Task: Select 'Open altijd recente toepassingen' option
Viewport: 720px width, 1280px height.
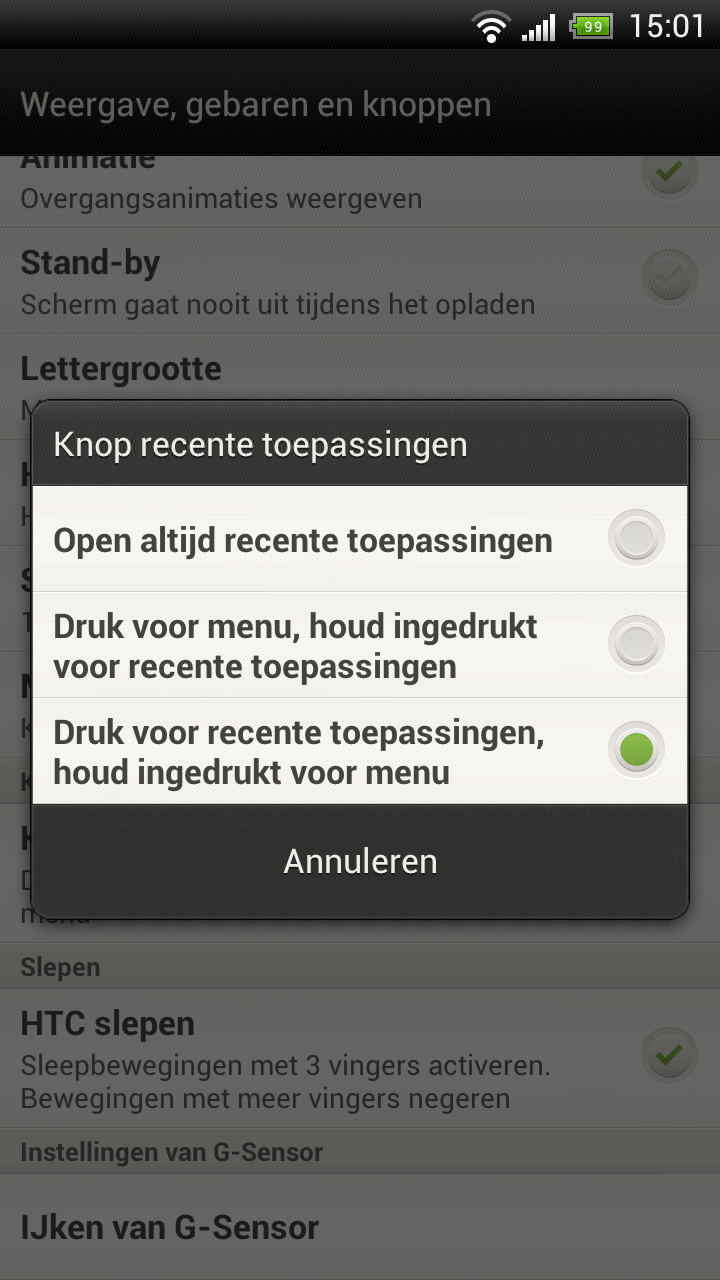Action: click(x=360, y=539)
